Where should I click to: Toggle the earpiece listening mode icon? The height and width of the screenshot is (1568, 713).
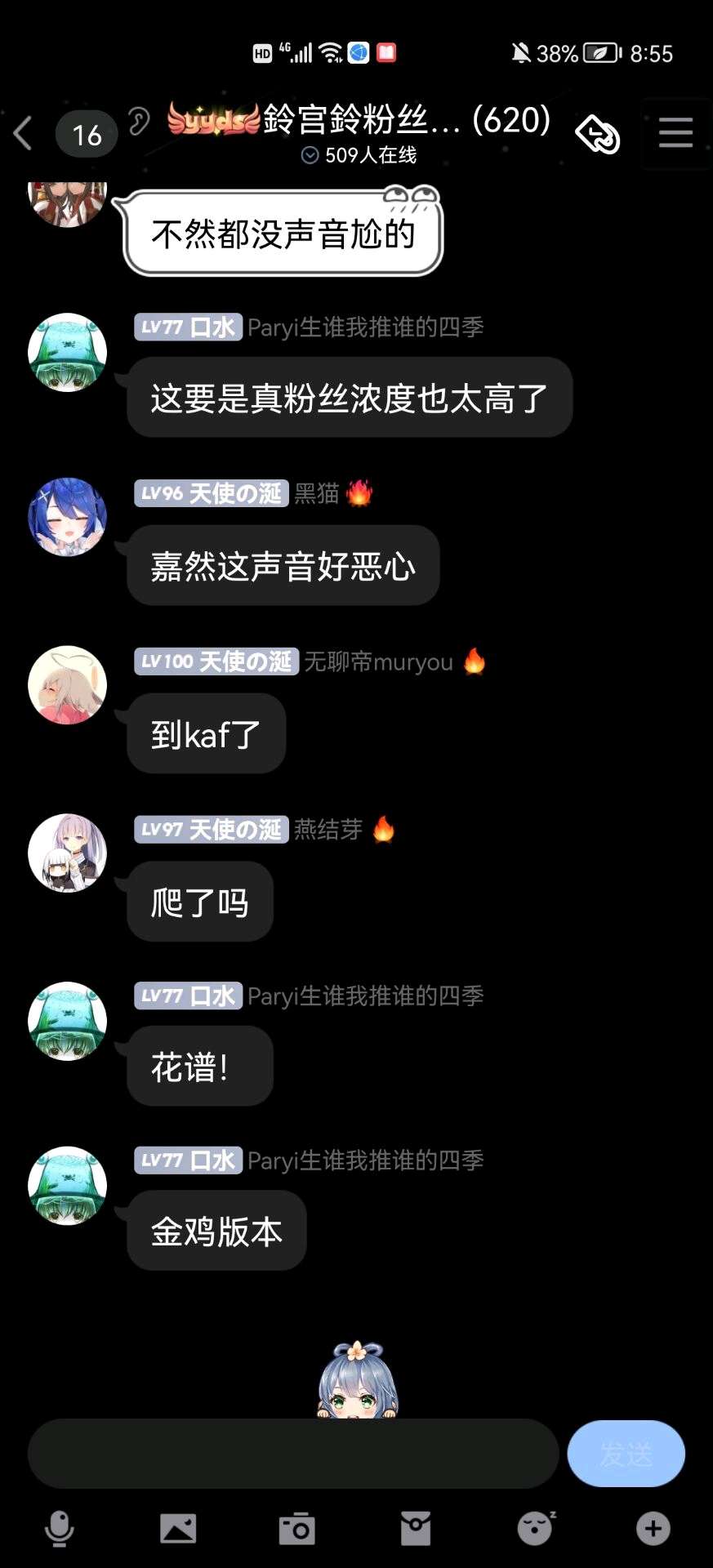140,122
